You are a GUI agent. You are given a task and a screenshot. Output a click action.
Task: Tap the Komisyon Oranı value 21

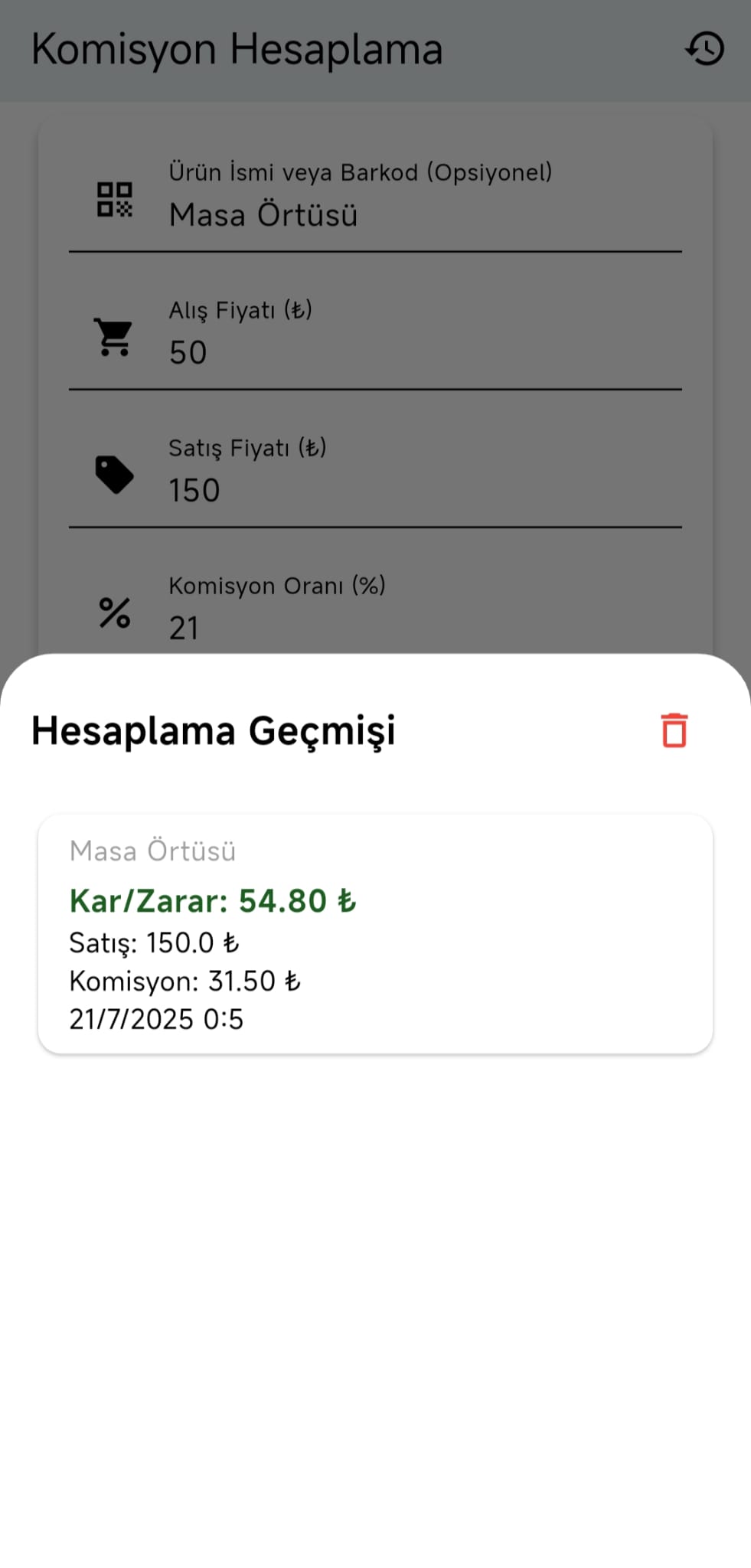184,628
